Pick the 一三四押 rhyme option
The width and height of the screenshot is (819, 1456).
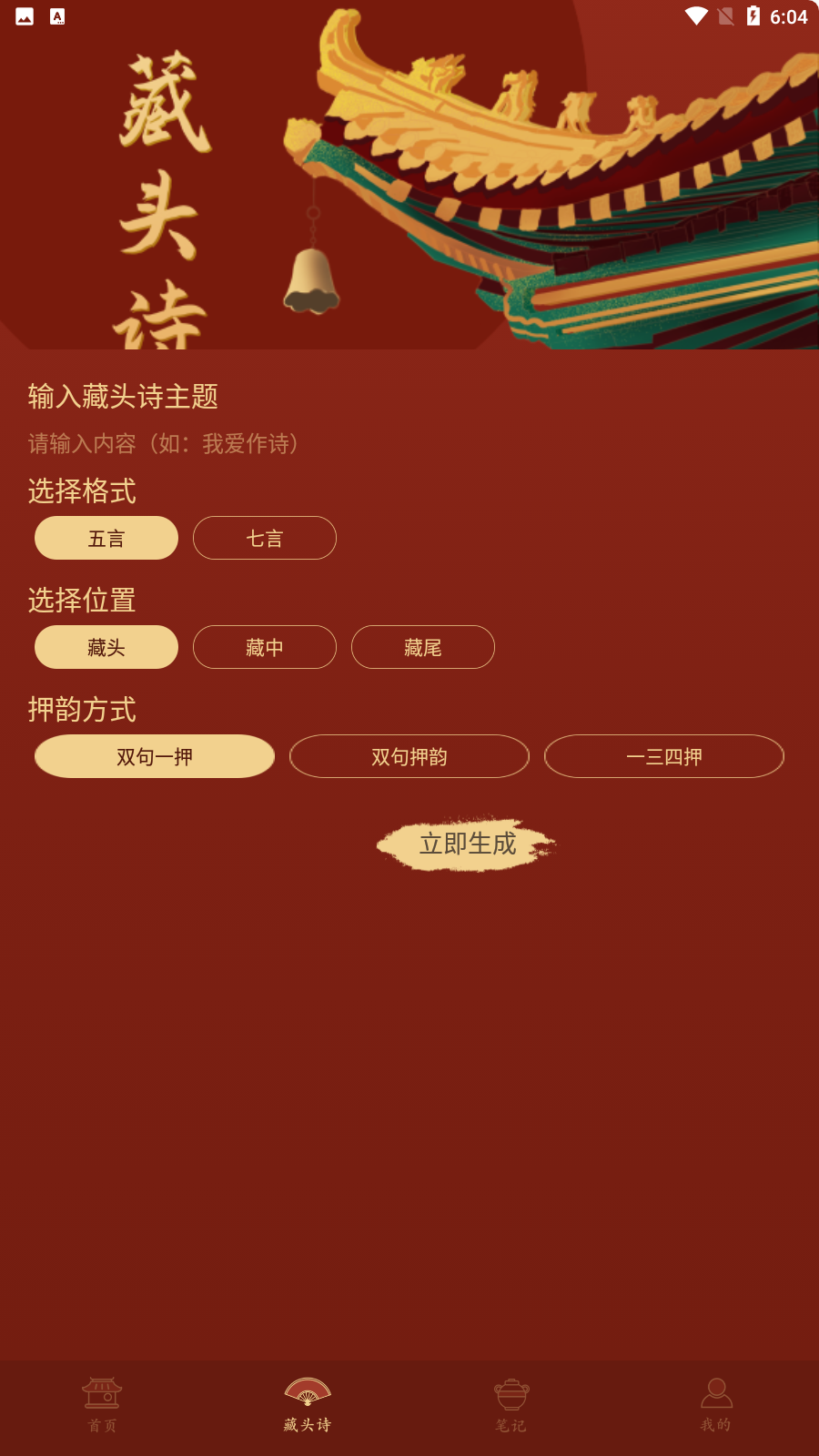point(664,756)
